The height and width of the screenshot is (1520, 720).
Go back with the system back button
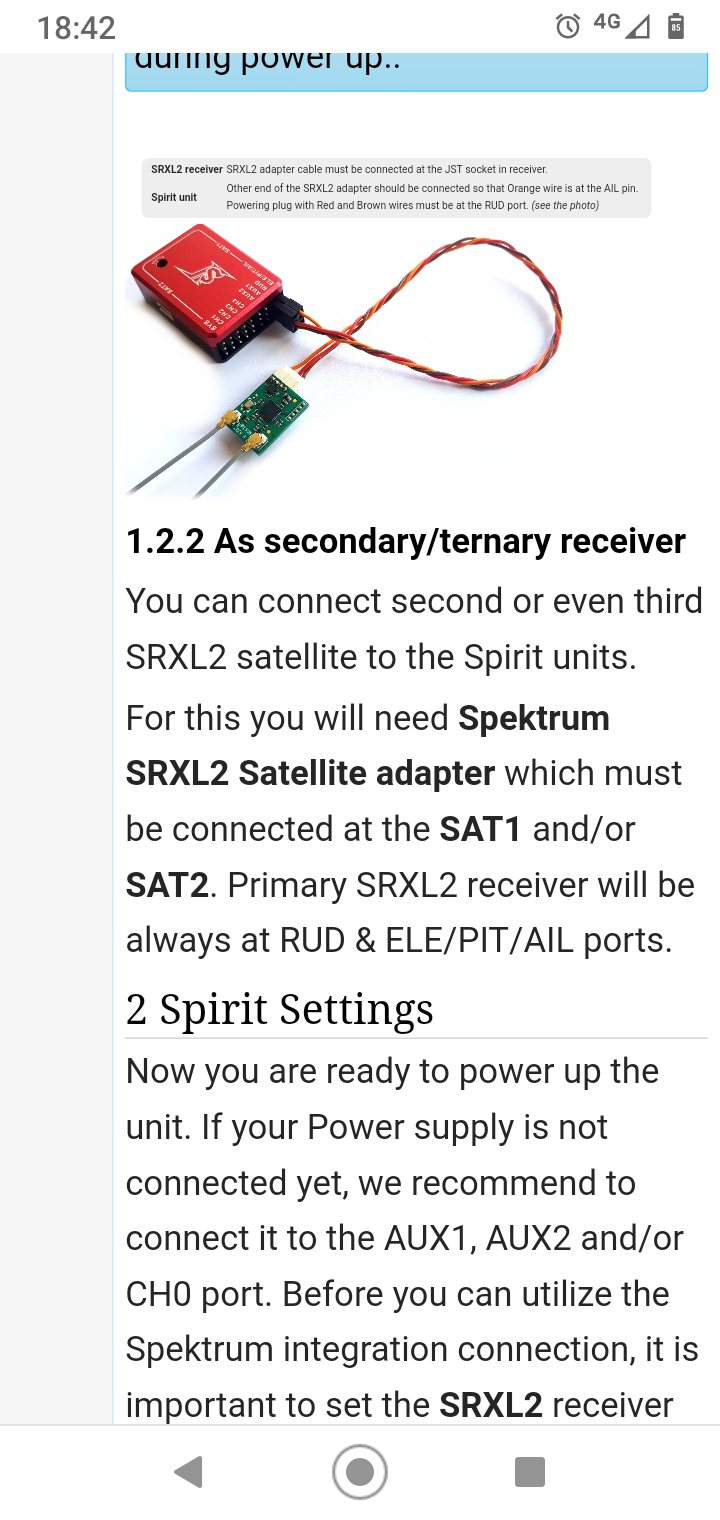click(188, 1472)
